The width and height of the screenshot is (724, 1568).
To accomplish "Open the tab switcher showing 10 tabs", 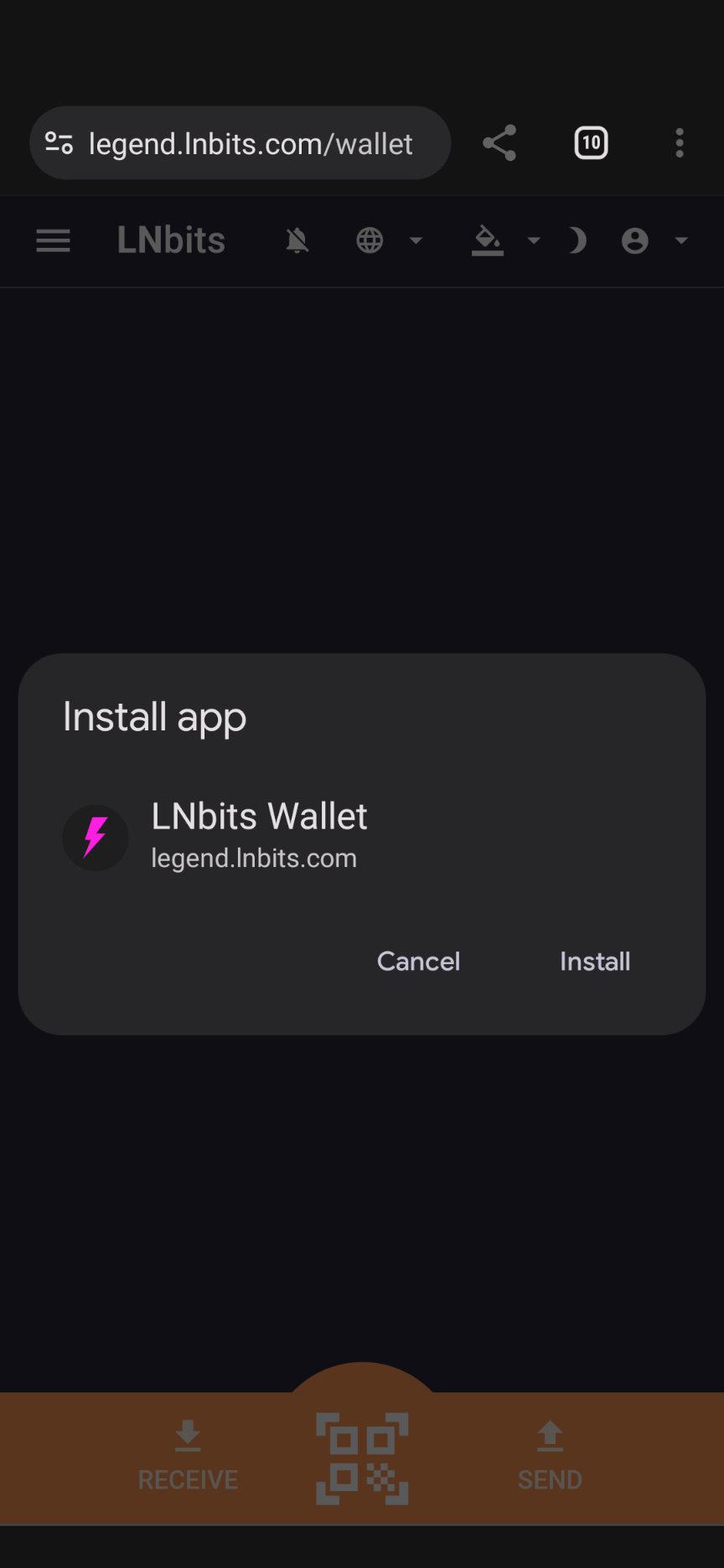I will coord(591,143).
